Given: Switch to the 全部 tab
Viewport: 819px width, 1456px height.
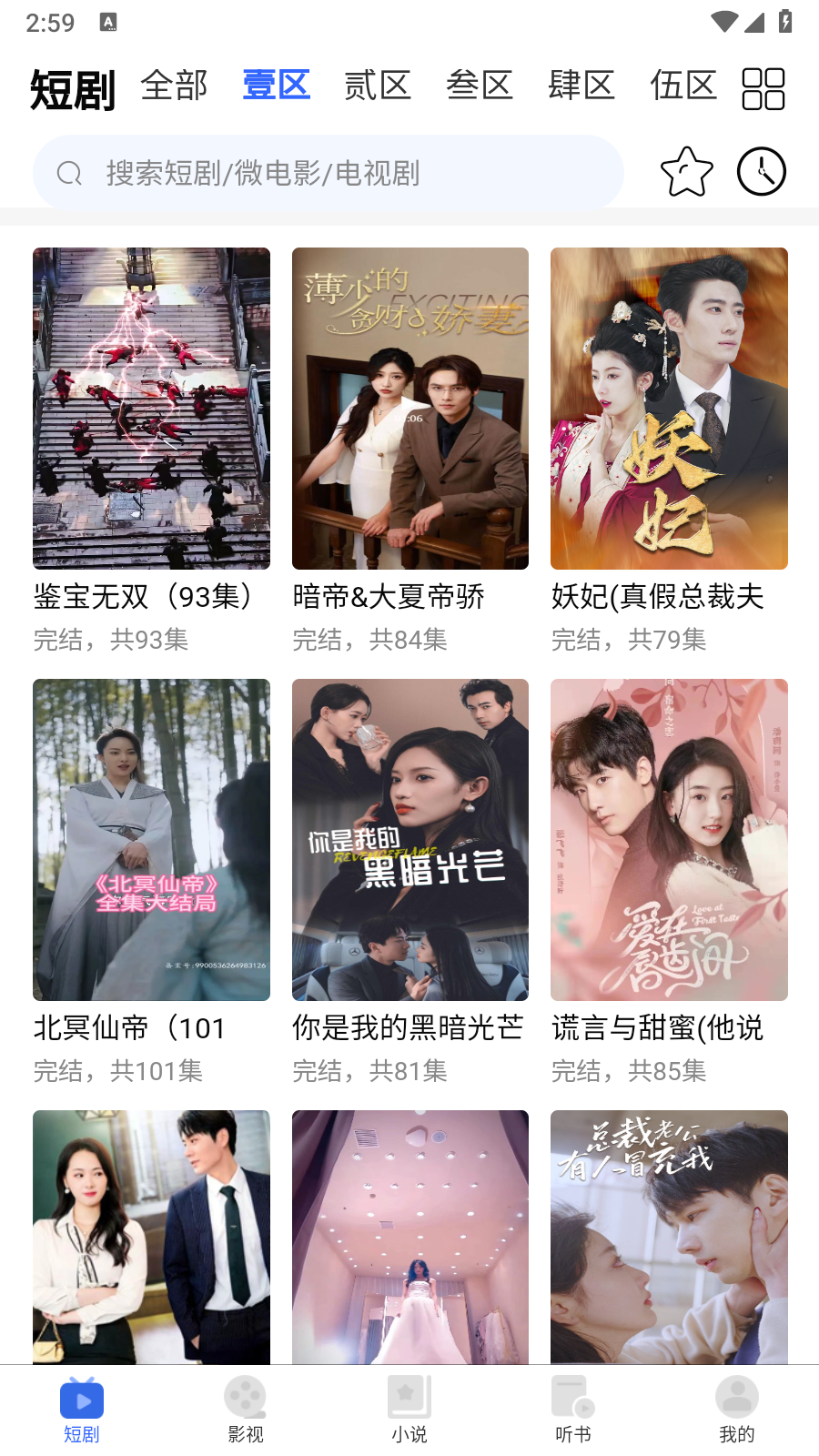Looking at the screenshot, I should coord(174,86).
